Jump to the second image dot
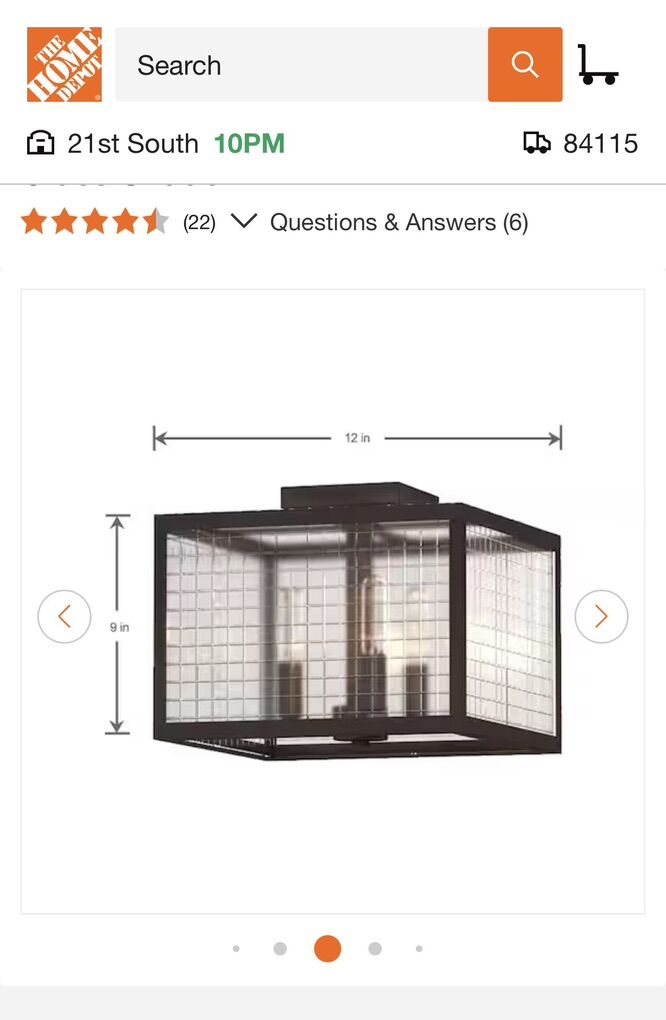This screenshot has height=1020, width=666. (280, 949)
